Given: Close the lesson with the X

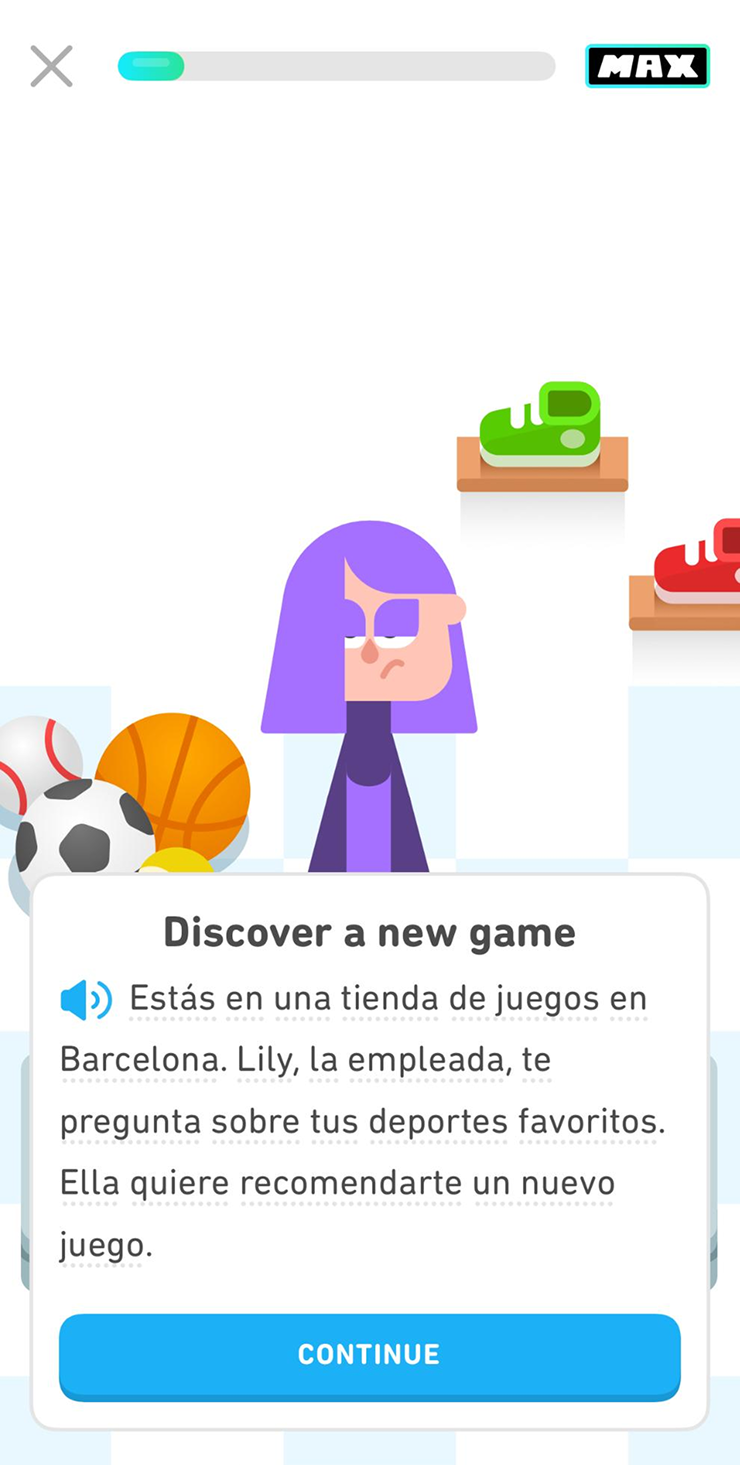Looking at the screenshot, I should point(51,66).
